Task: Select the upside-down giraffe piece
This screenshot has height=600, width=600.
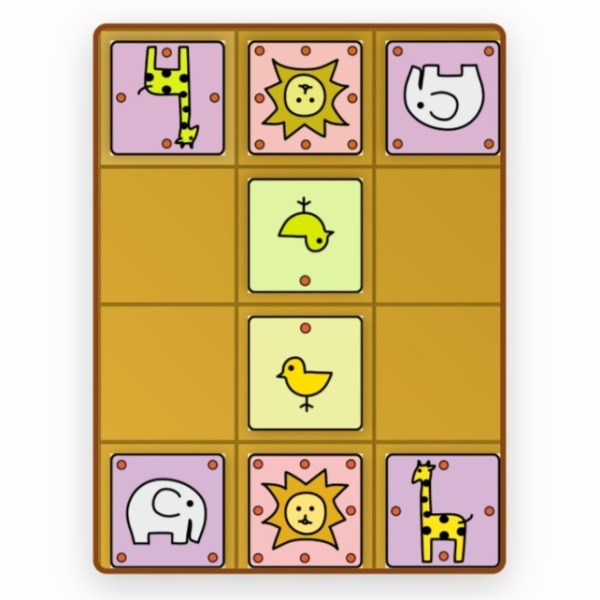Action: 167,98
